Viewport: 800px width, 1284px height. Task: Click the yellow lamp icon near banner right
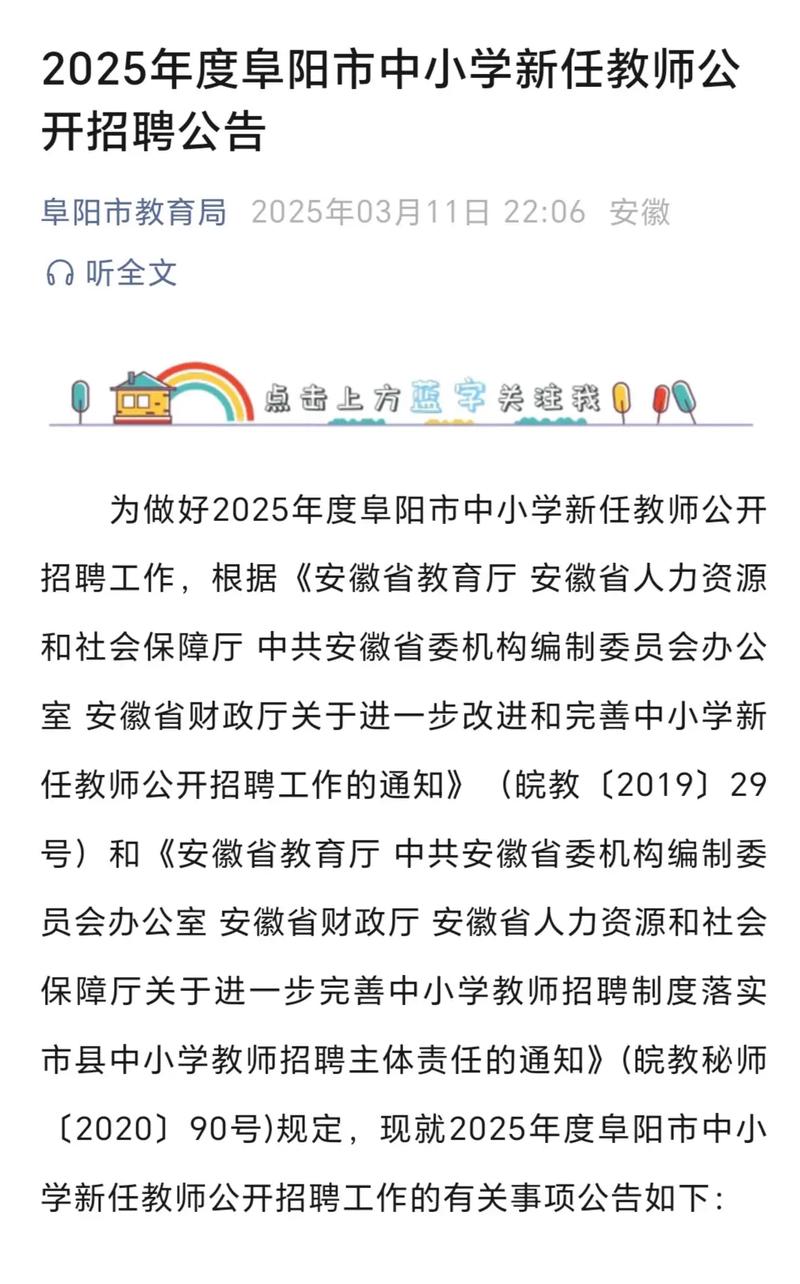coord(621,397)
